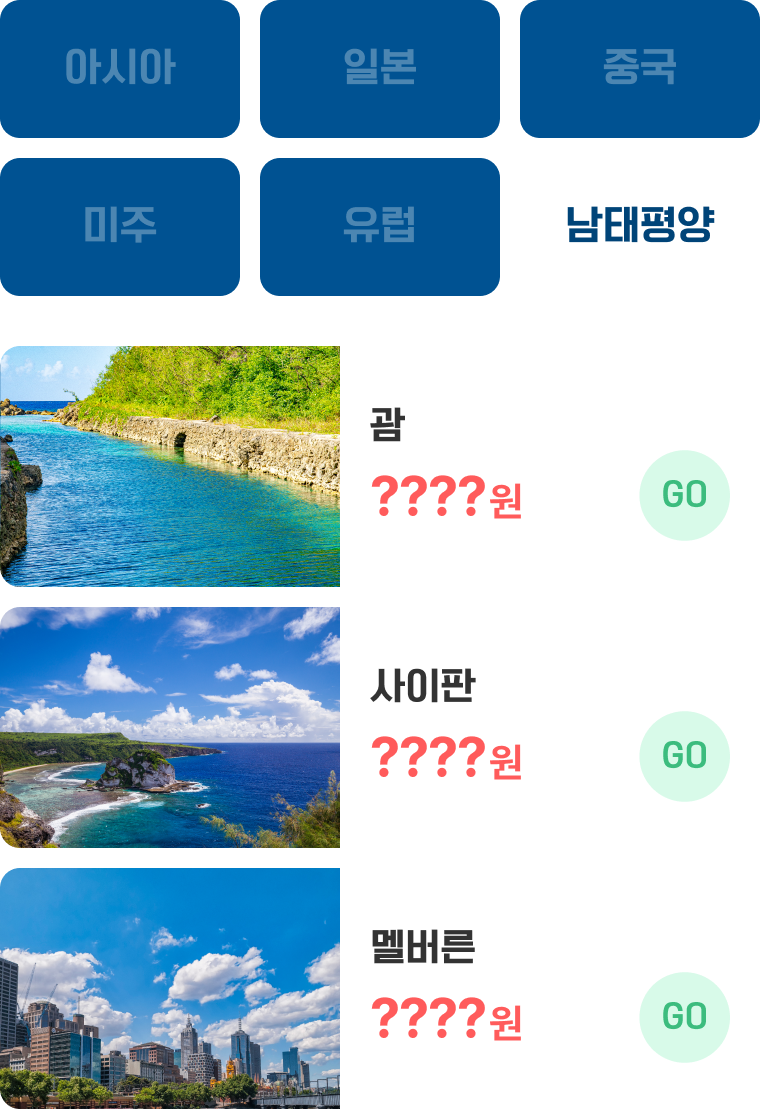This screenshot has height=1109, width=760.
Task: Select the 남태평양 tab
Action: coord(640,226)
